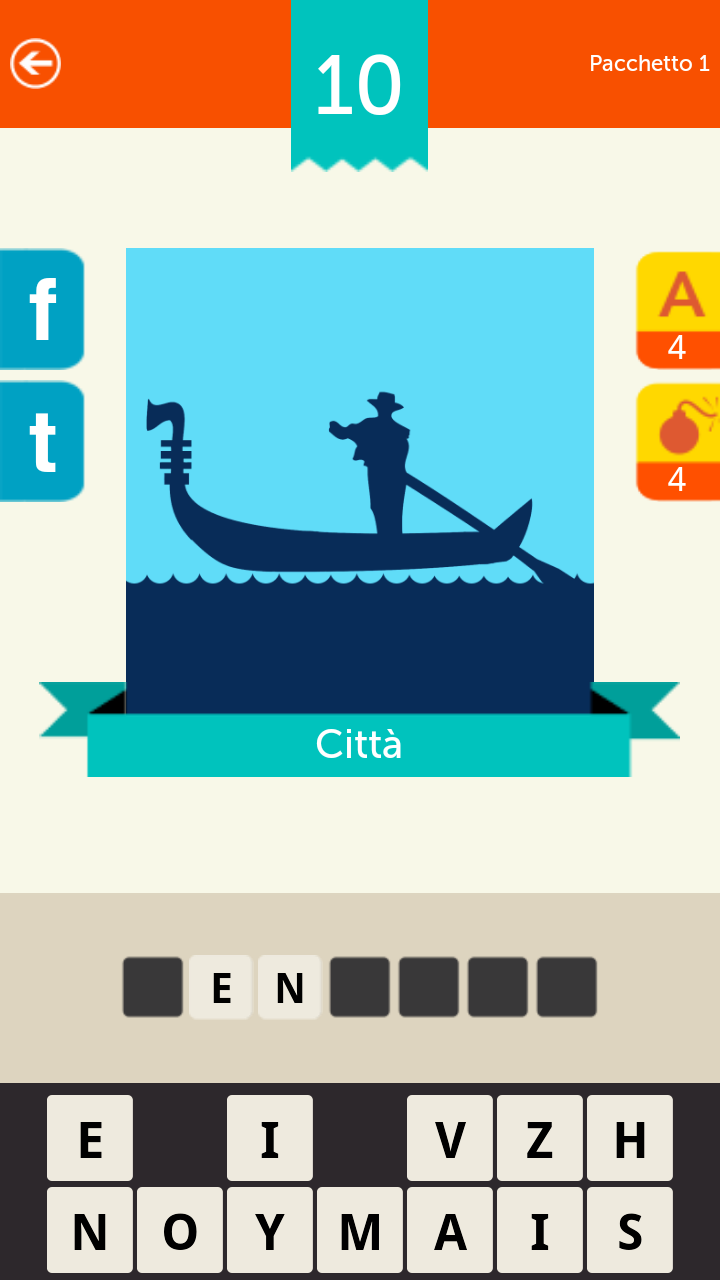The width and height of the screenshot is (720, 1280).
Task: Pick the letter E tile in the keyboard
Action: [90, 1138]
